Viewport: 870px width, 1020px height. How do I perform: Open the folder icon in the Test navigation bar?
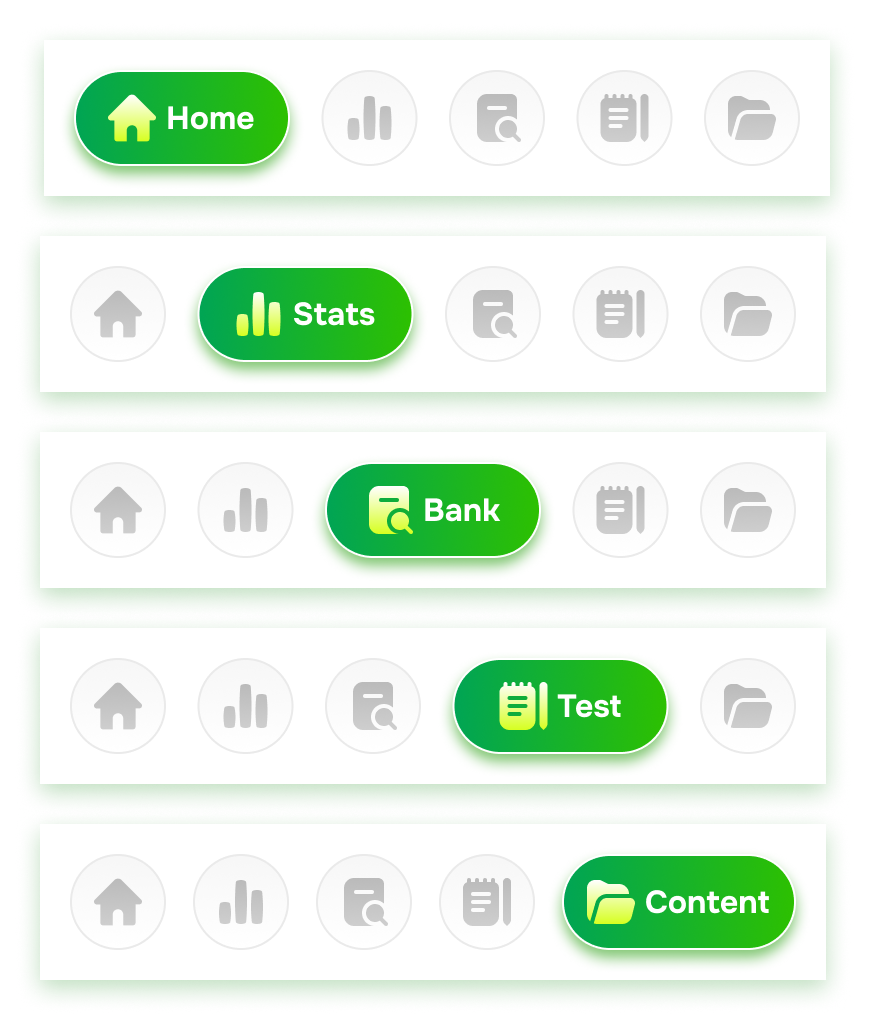[x=747, y=705]
